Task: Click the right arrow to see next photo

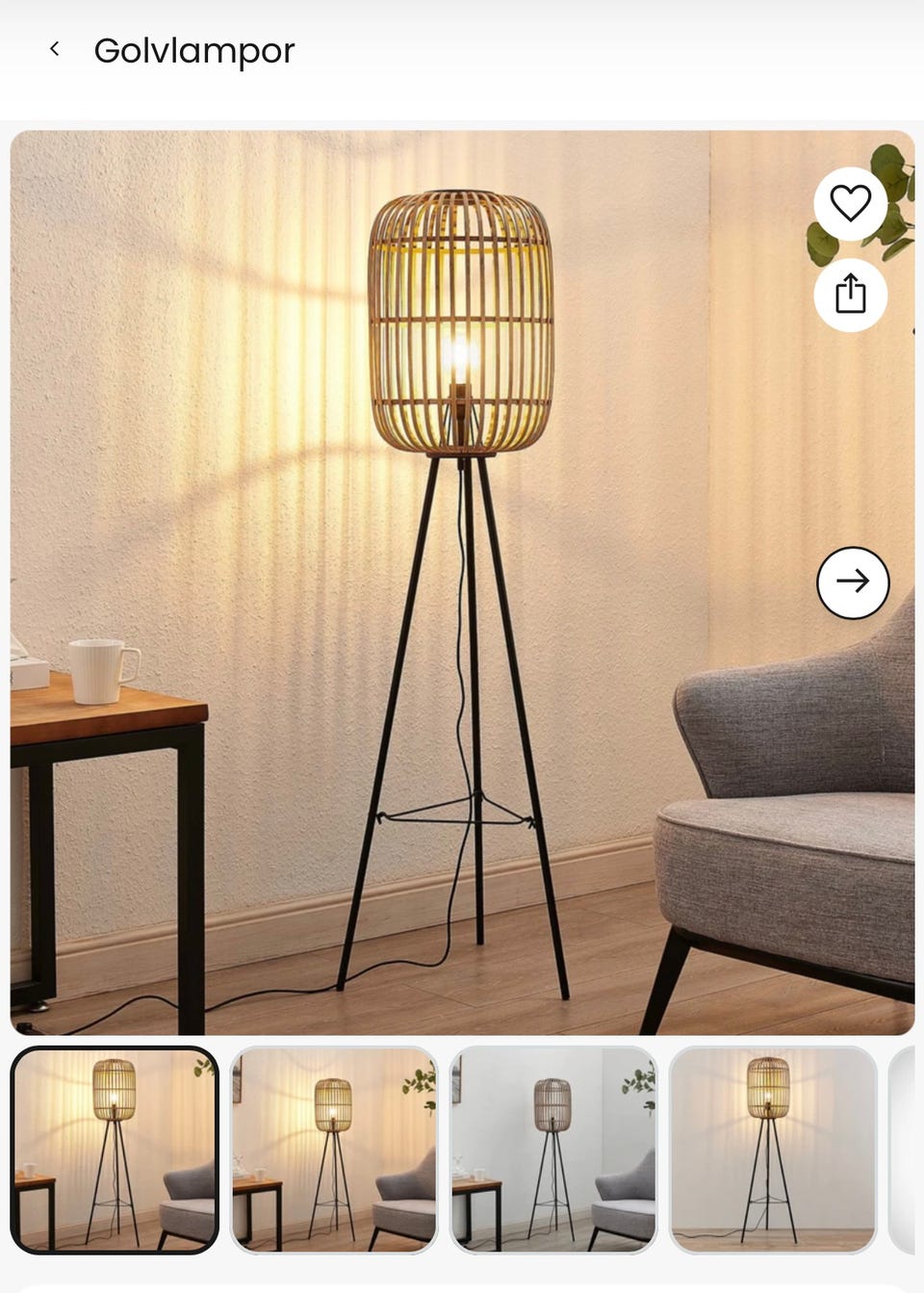Action: pyautogui.click(x=851, y=581)
